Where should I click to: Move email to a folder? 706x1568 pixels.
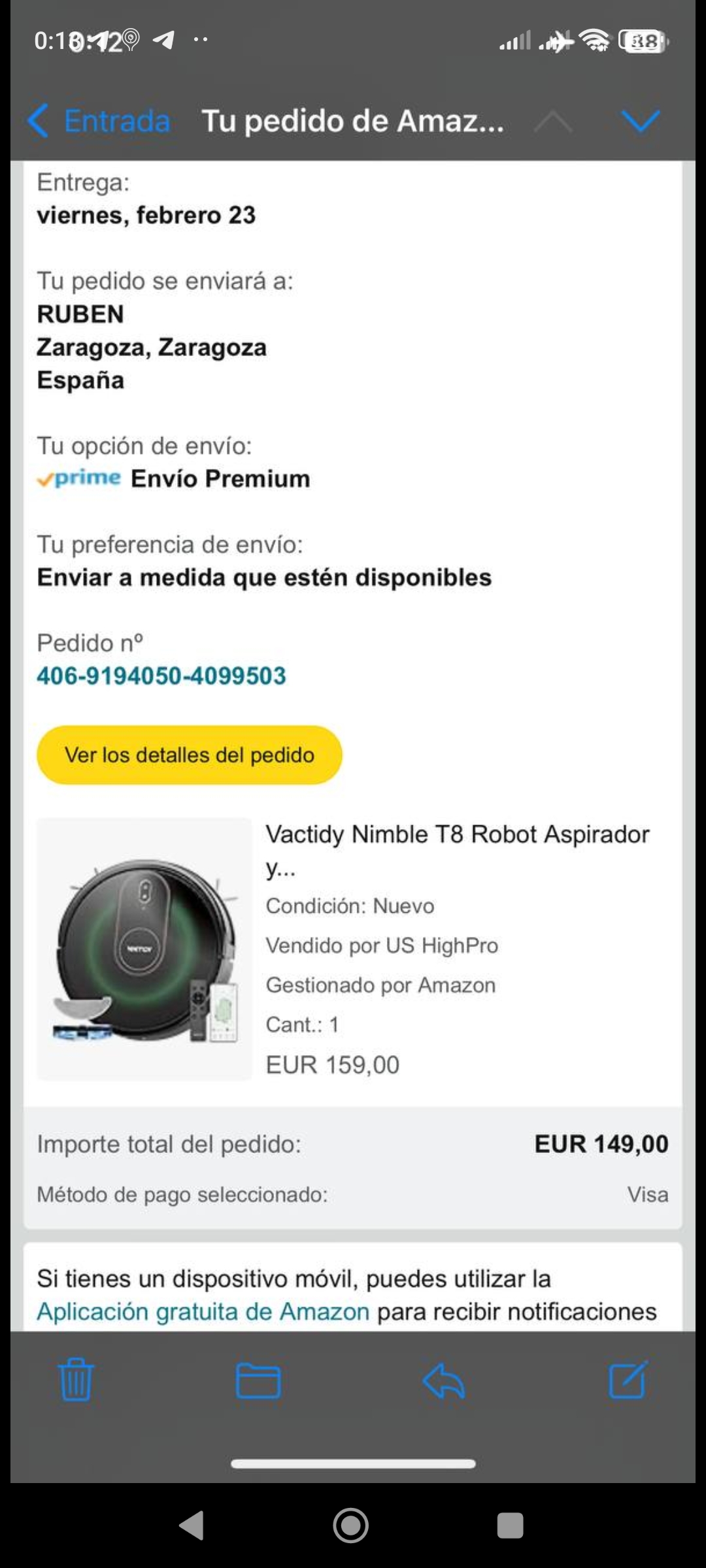[258, 1379]
